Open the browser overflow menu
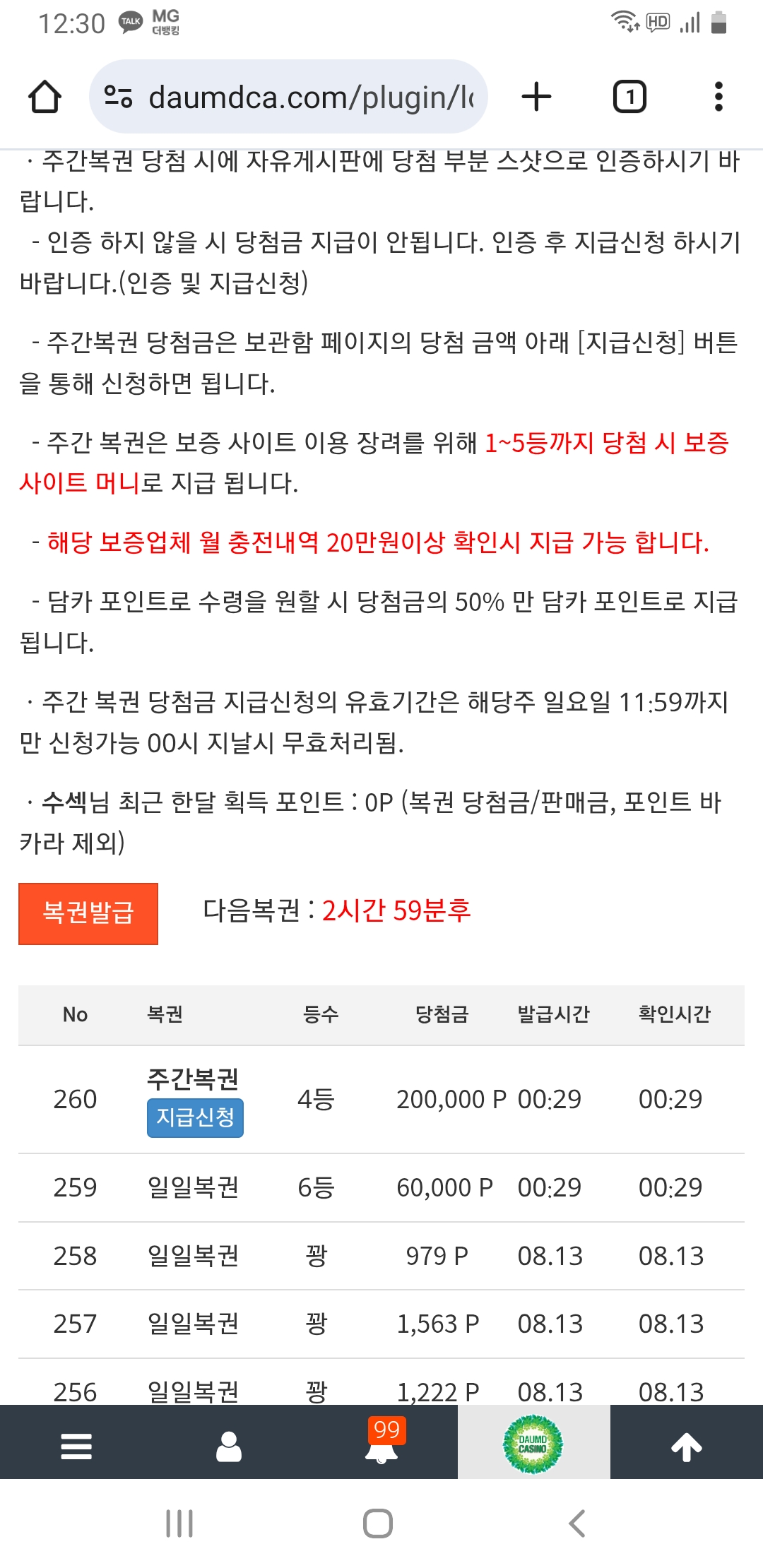This screenshot has width=763, height=1568. (x=718, y=97)
